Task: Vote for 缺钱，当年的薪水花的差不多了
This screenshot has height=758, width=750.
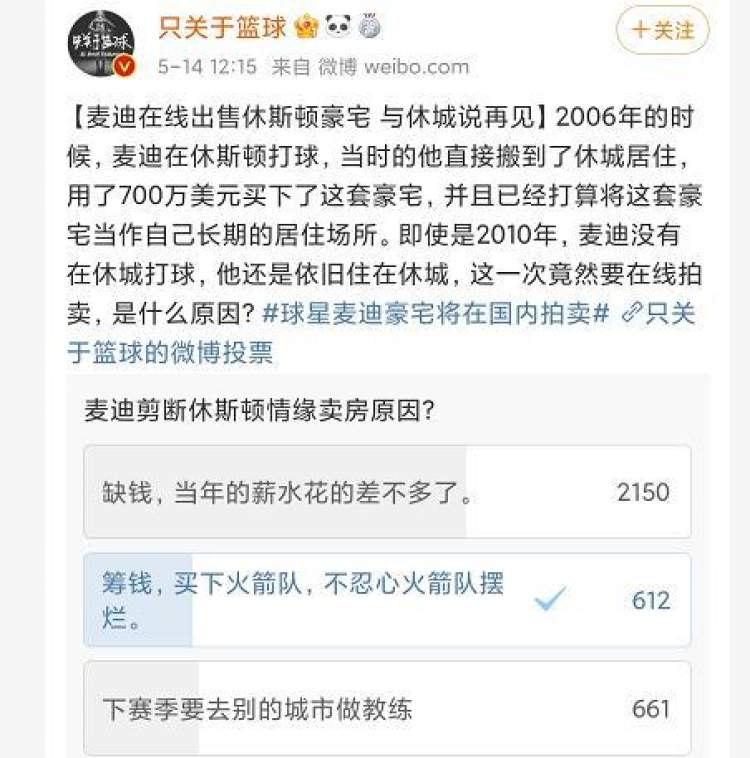Action: coord(386,492)
